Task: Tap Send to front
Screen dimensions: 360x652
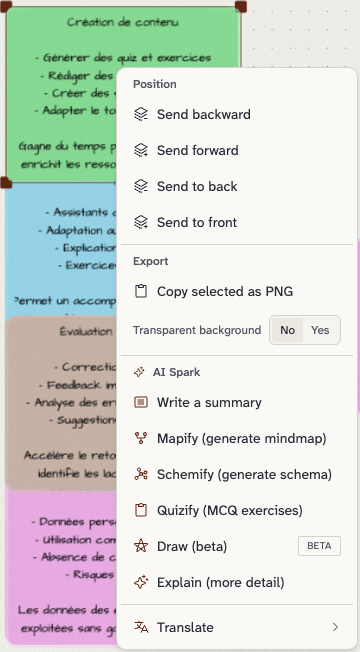Action: pos(237,222)
